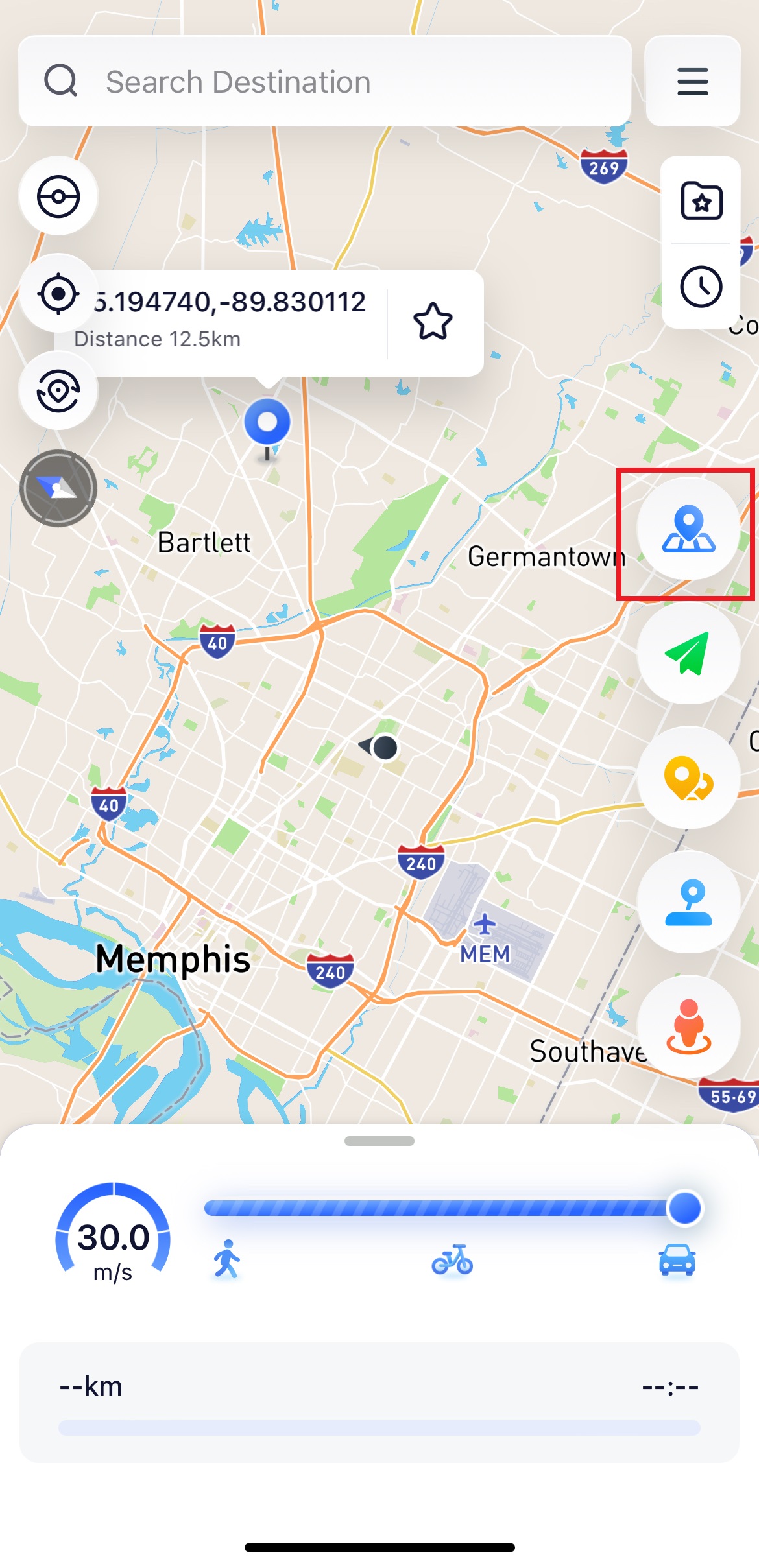The image size is (759, 1568).
Task: Open the multi-spot route icon
Action: (688, 778)
